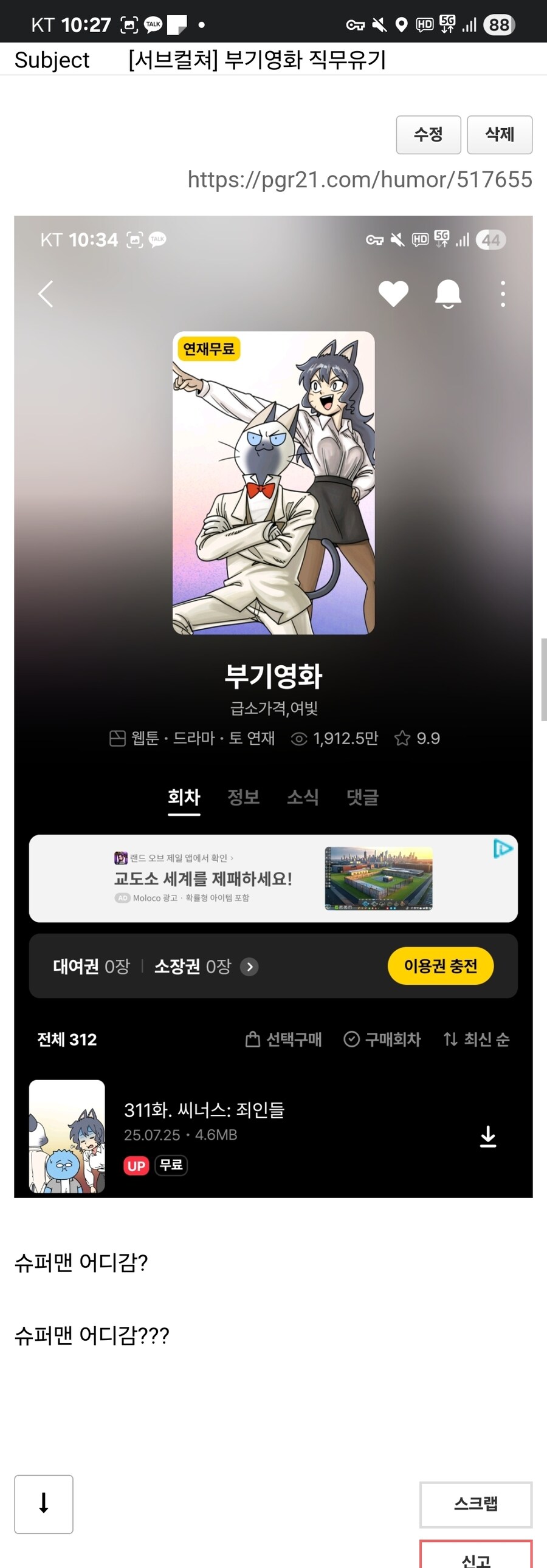This screenshot has height=1568, width=547.
Task: Open the embedded 부기영화 screenshot image
Action: tap(273, 706)
